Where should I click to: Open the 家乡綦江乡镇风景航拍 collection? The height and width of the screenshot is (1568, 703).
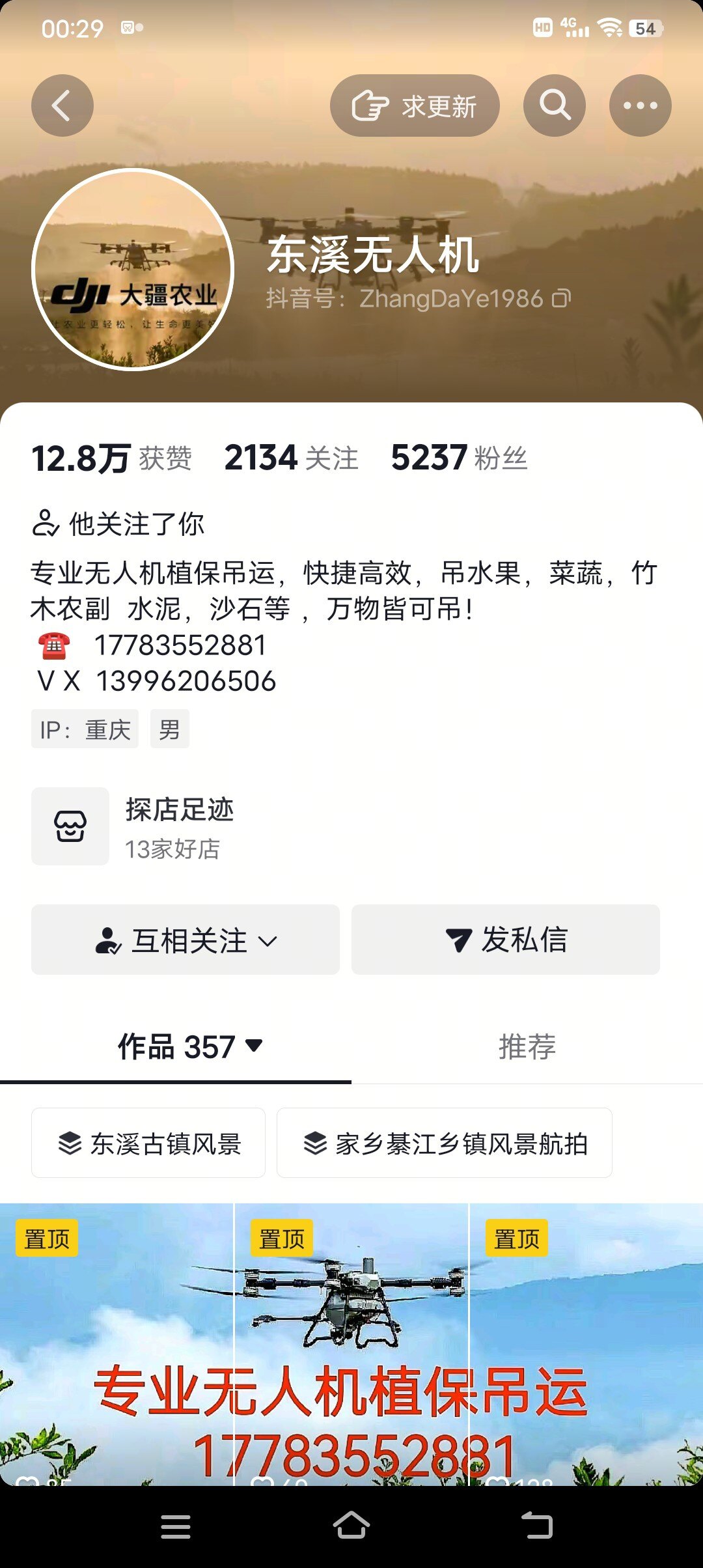coord(445,1143)
